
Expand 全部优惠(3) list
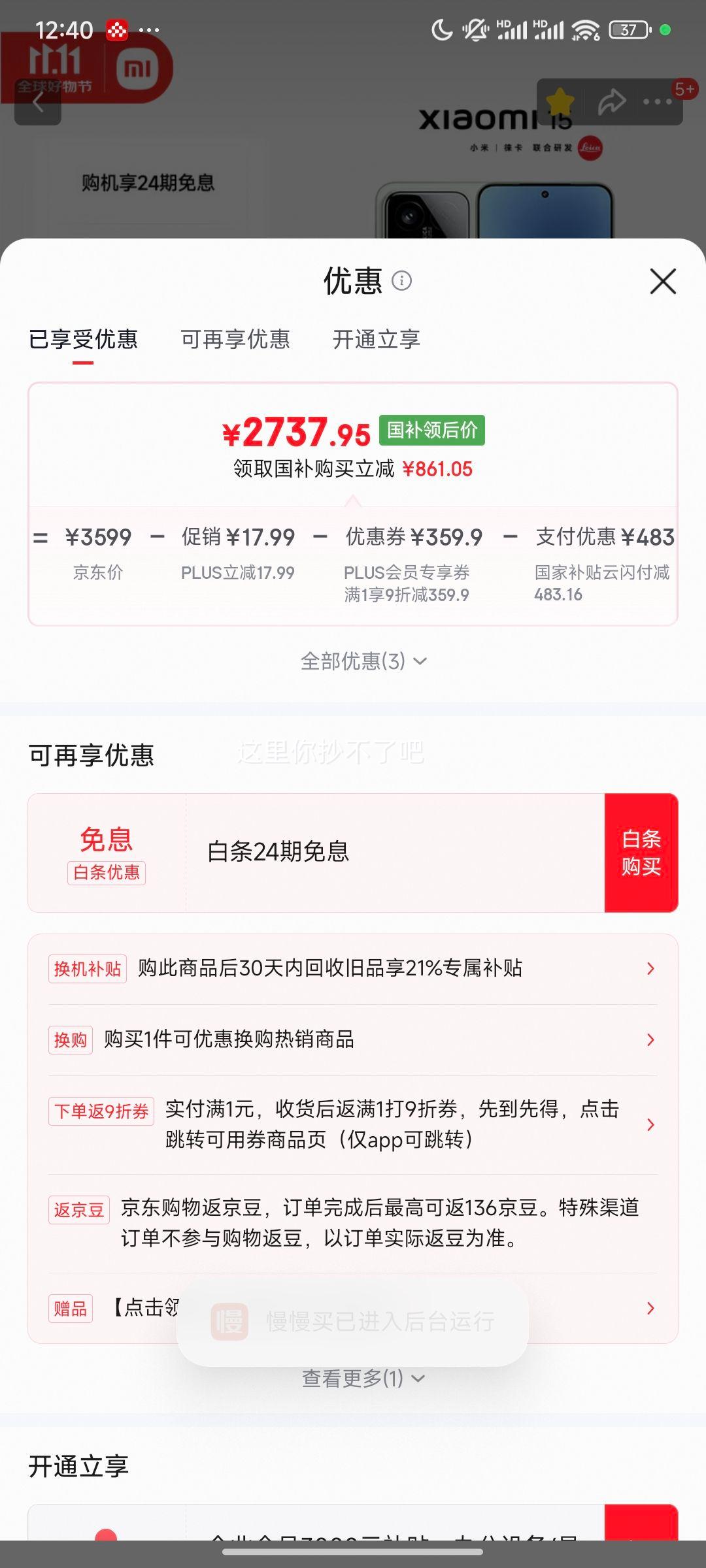coord(363,661)
